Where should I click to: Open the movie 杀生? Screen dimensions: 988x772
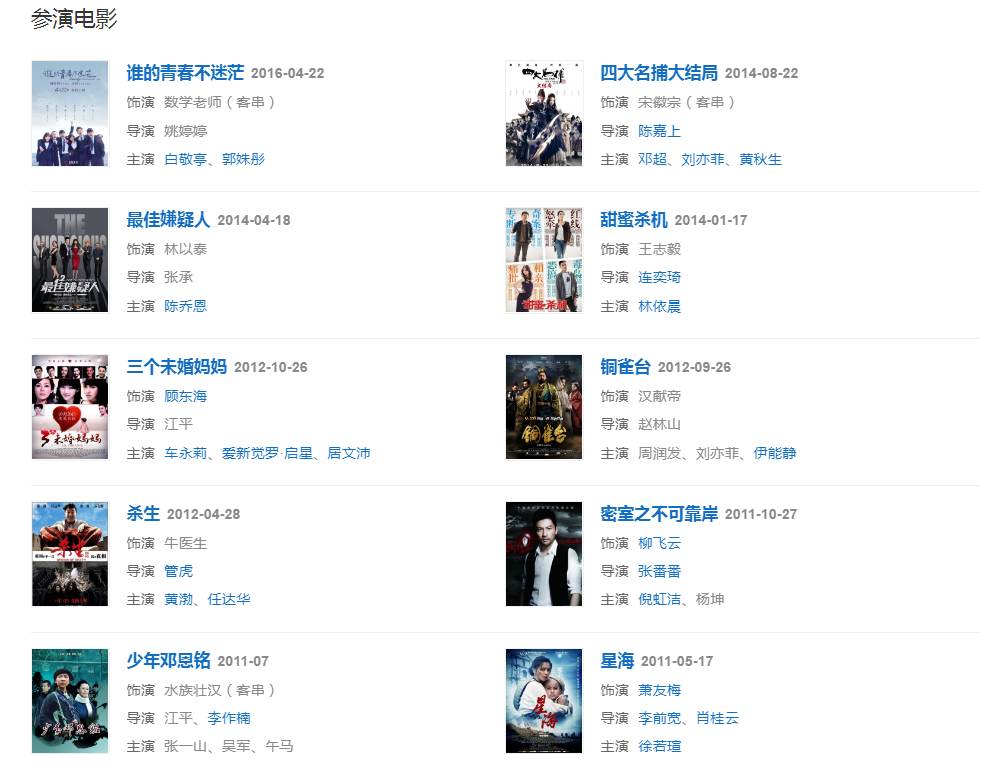click(x=143, y=514)
